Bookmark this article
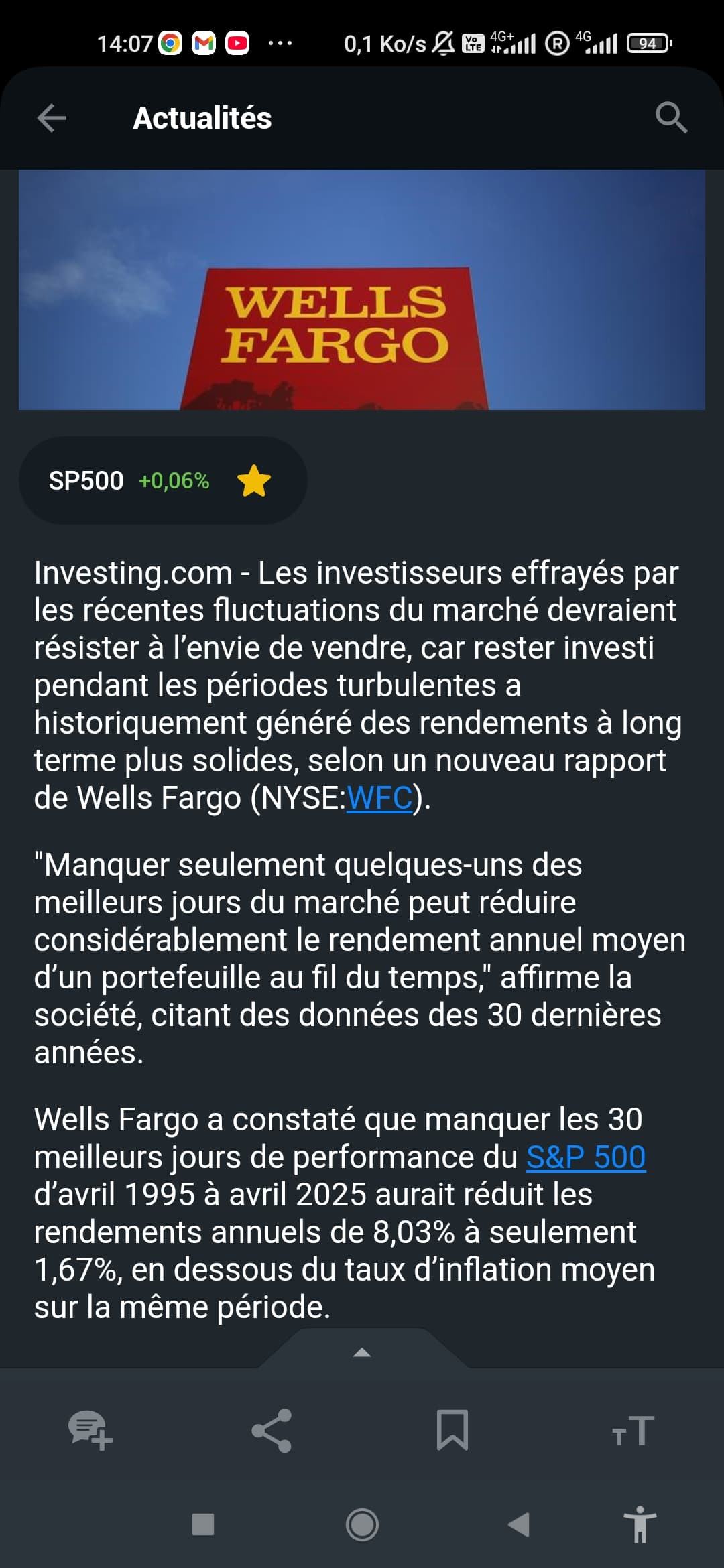 coord(452,1430)
